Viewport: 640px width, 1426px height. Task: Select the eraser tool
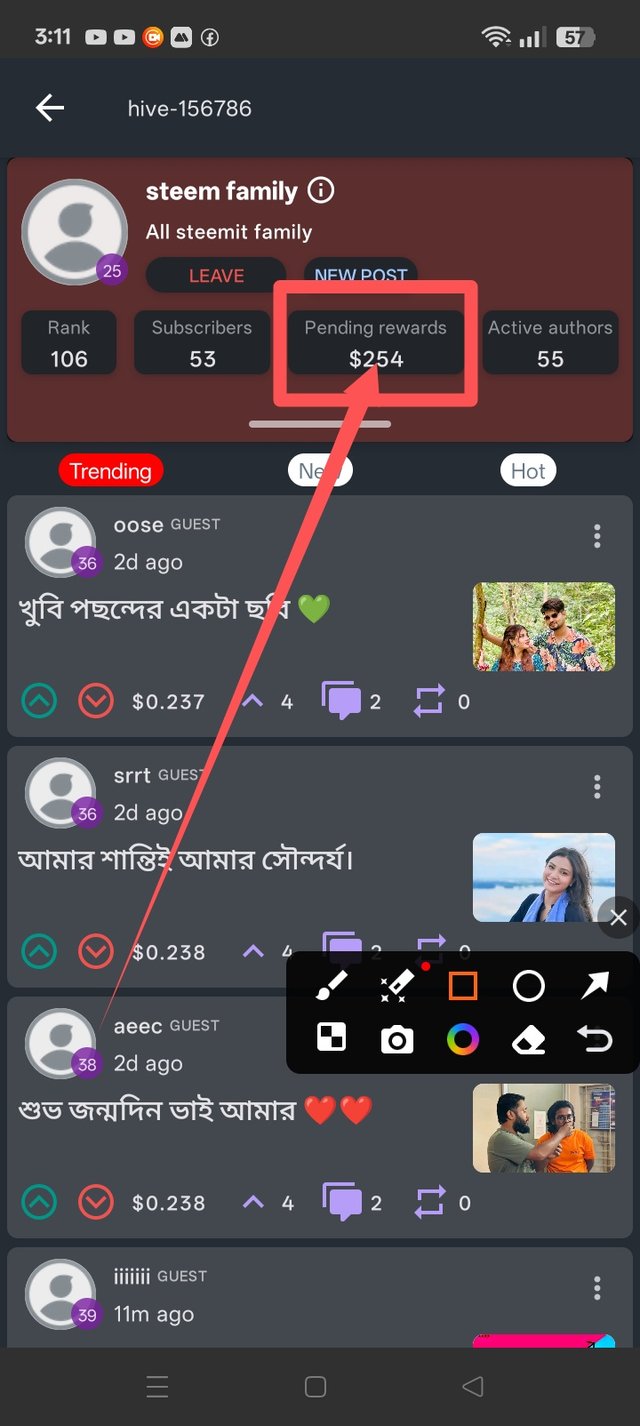(x=528, y=1040)
